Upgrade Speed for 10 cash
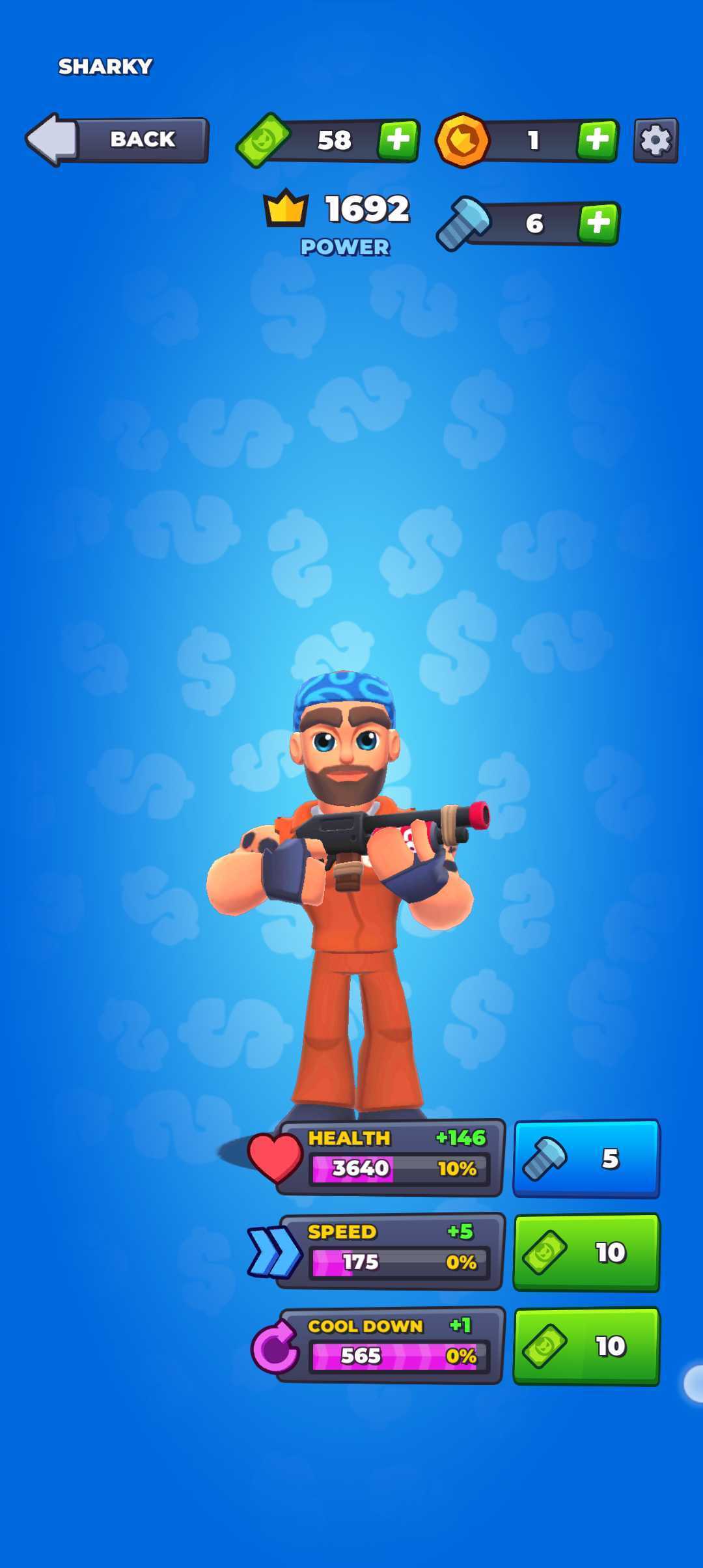The width and height of the screenshot is (703, 1568). tap(586, 1252)
